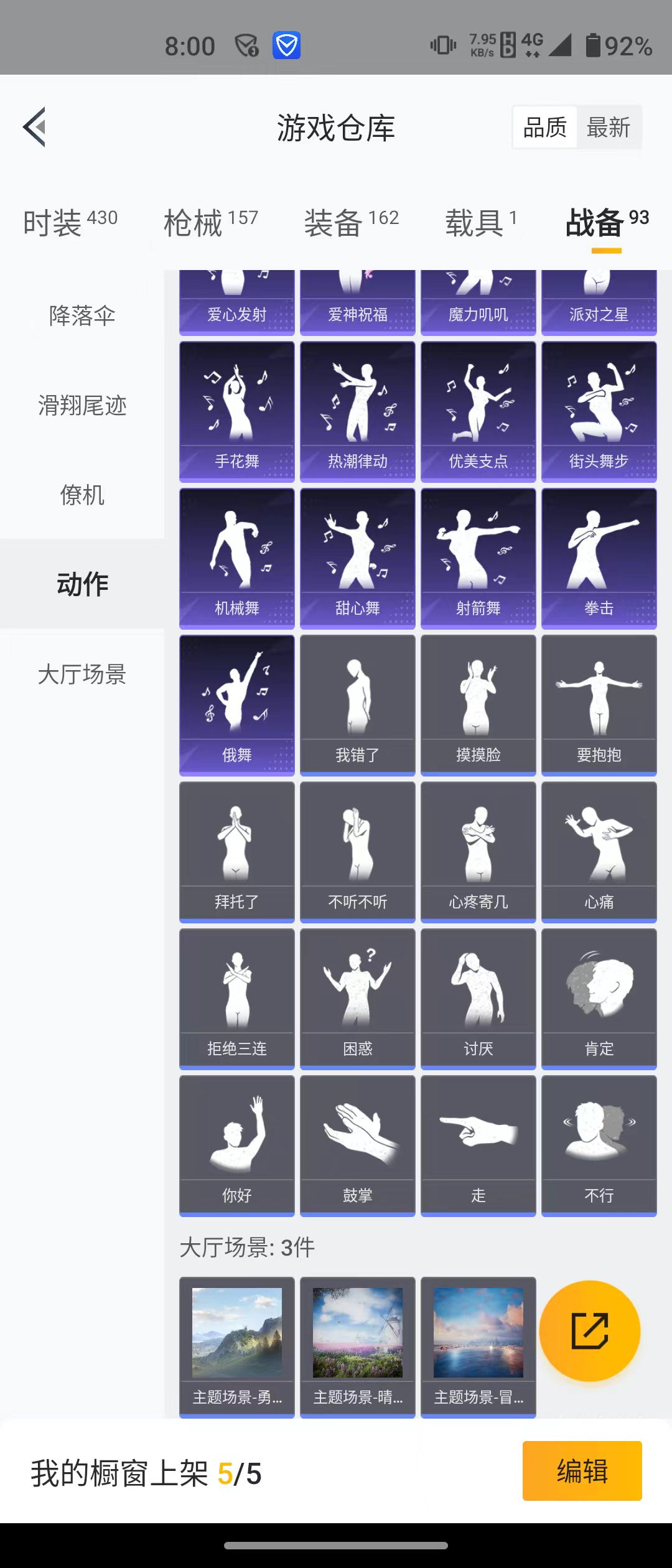Image resolution: width=672 pixels, height=1568 pixels.
Task: View the 俄舞 action
Action: [x=236, y=704]
